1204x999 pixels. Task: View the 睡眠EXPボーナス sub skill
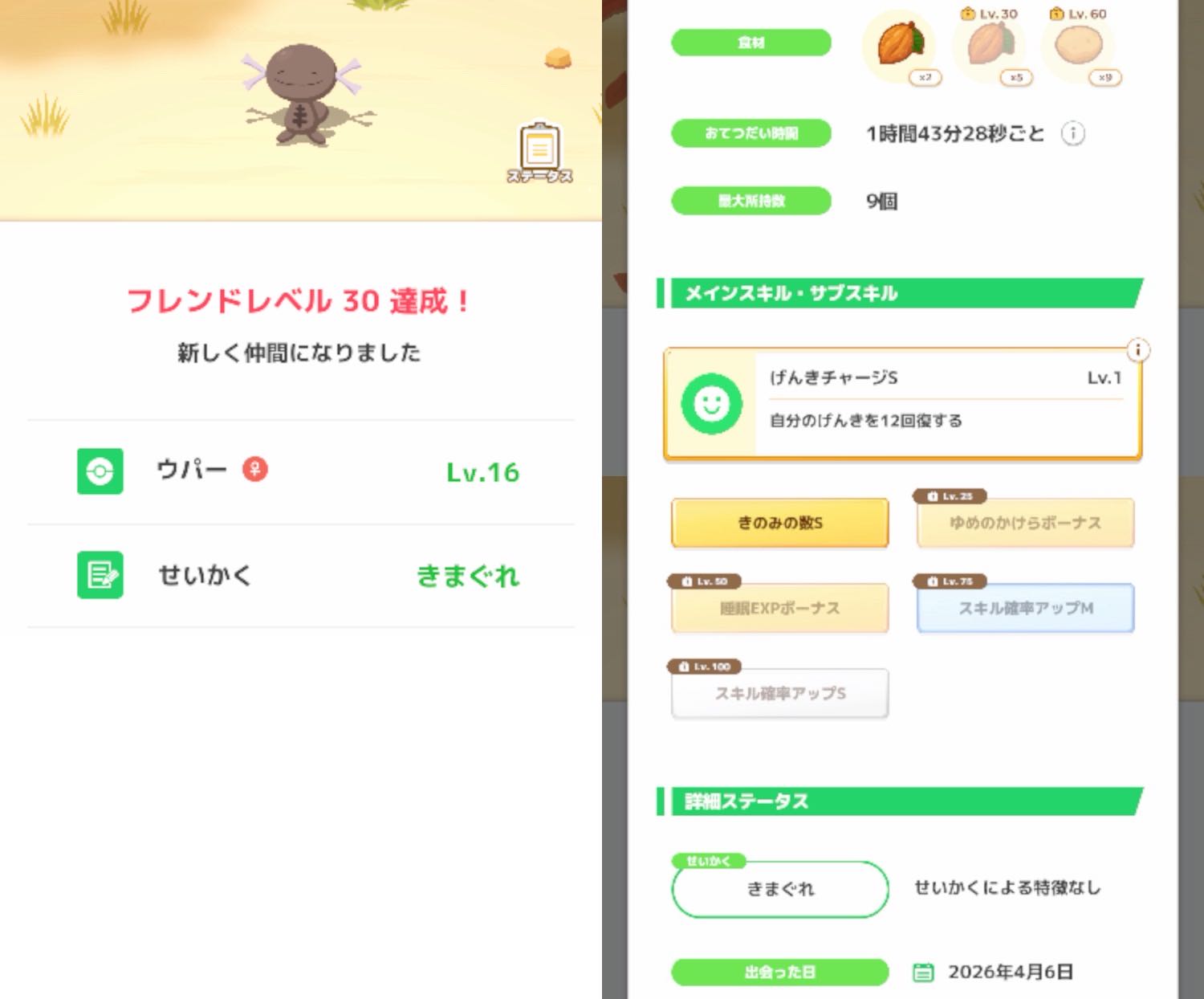(x=779, y=608)
